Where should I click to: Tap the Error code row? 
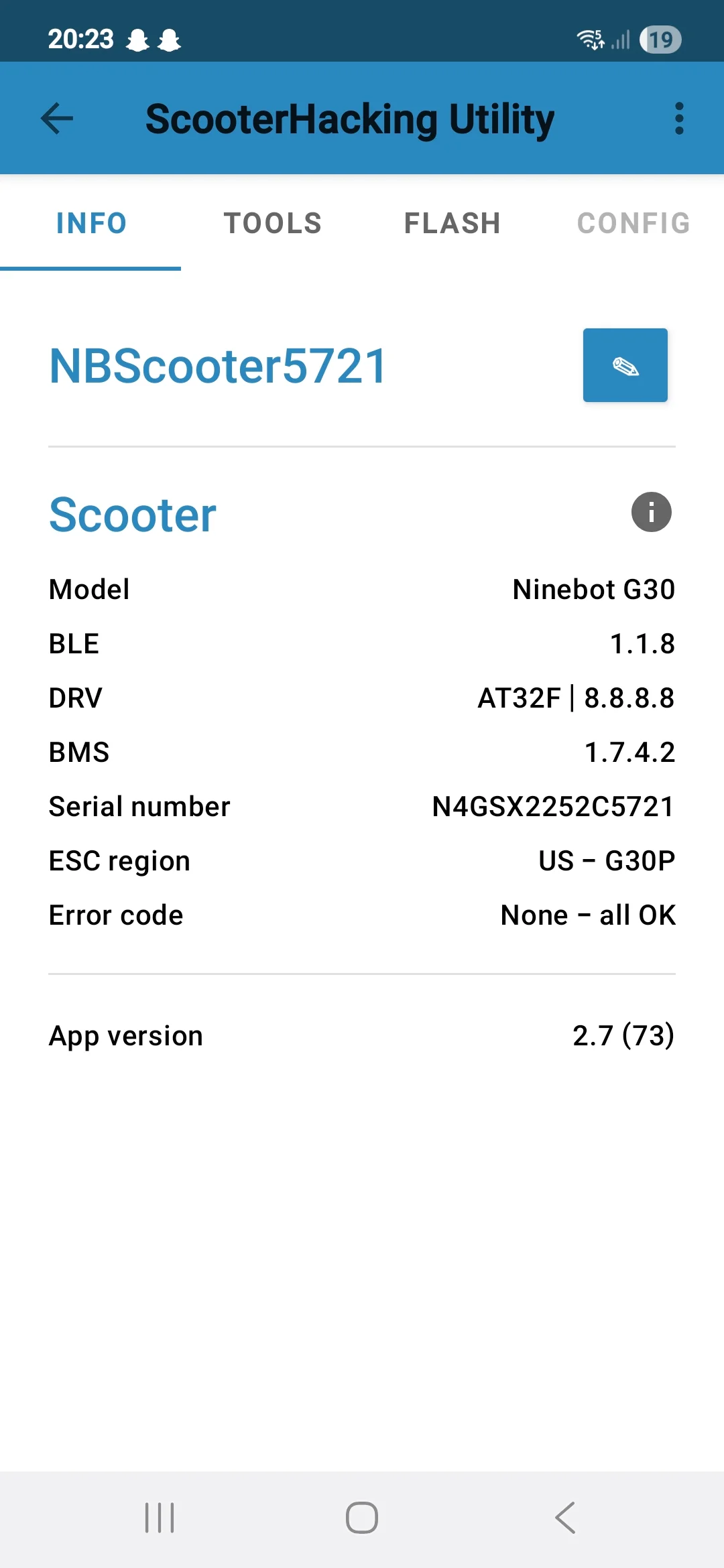(x=362, y=914)
